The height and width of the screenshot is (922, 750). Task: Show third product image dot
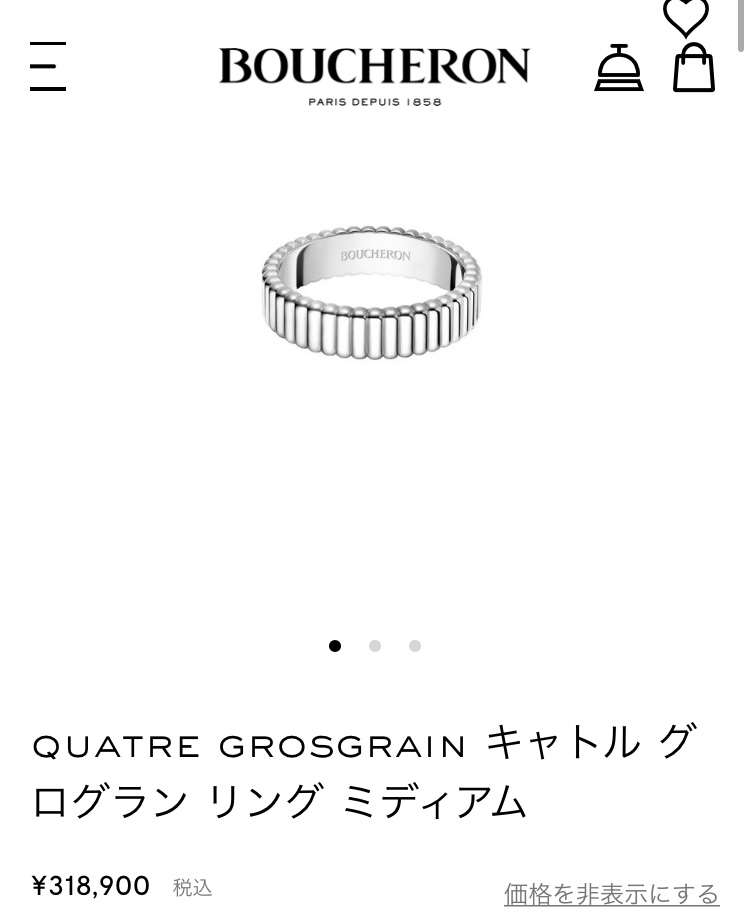(x=415, y=646)
